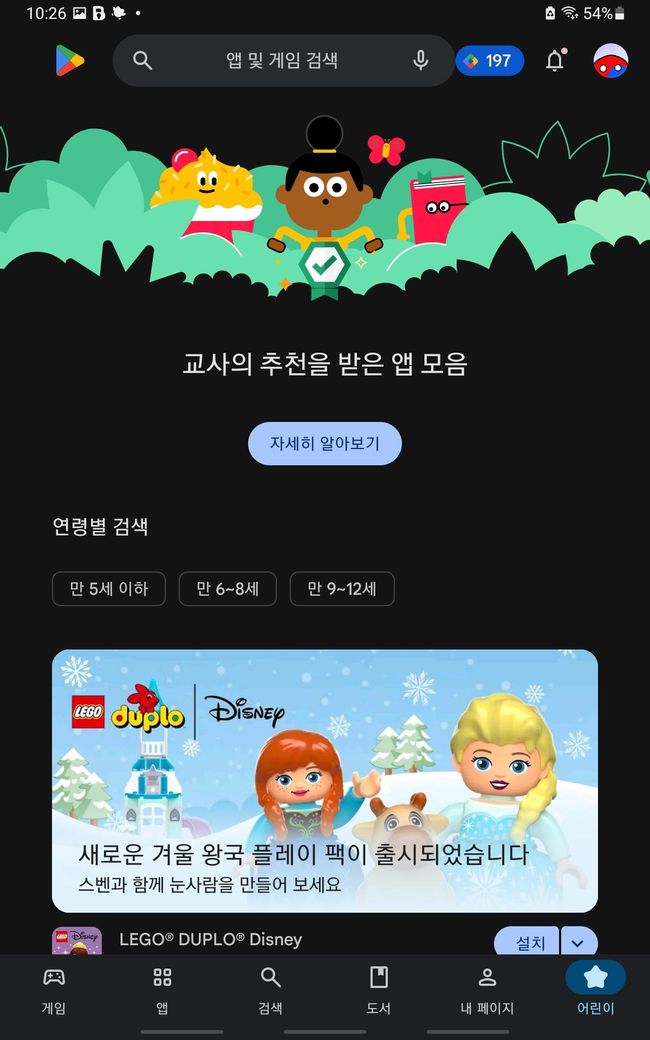Open the Play Points 197 badge
The image size is (650, 1040).
(x=489, y=61)
